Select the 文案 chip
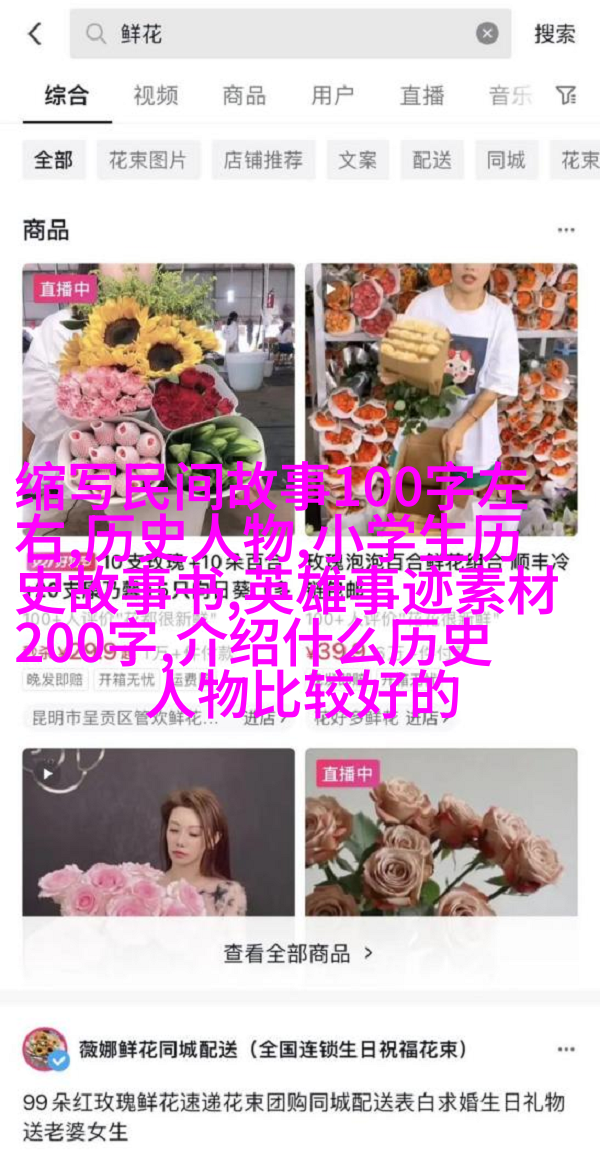The image size is (600, 1168). pos(357,160)
